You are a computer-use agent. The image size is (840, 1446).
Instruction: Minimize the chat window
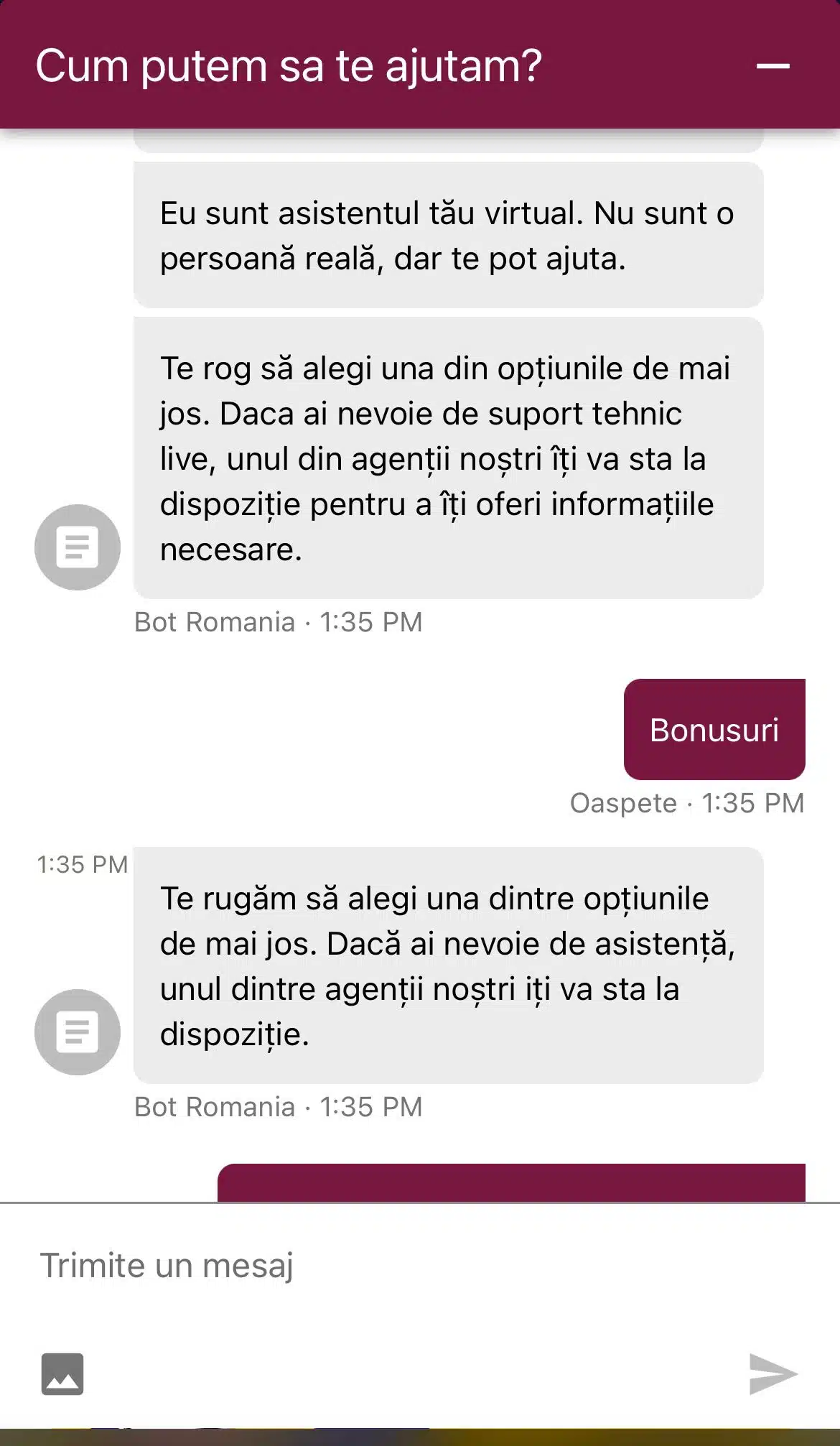[773, 66]
